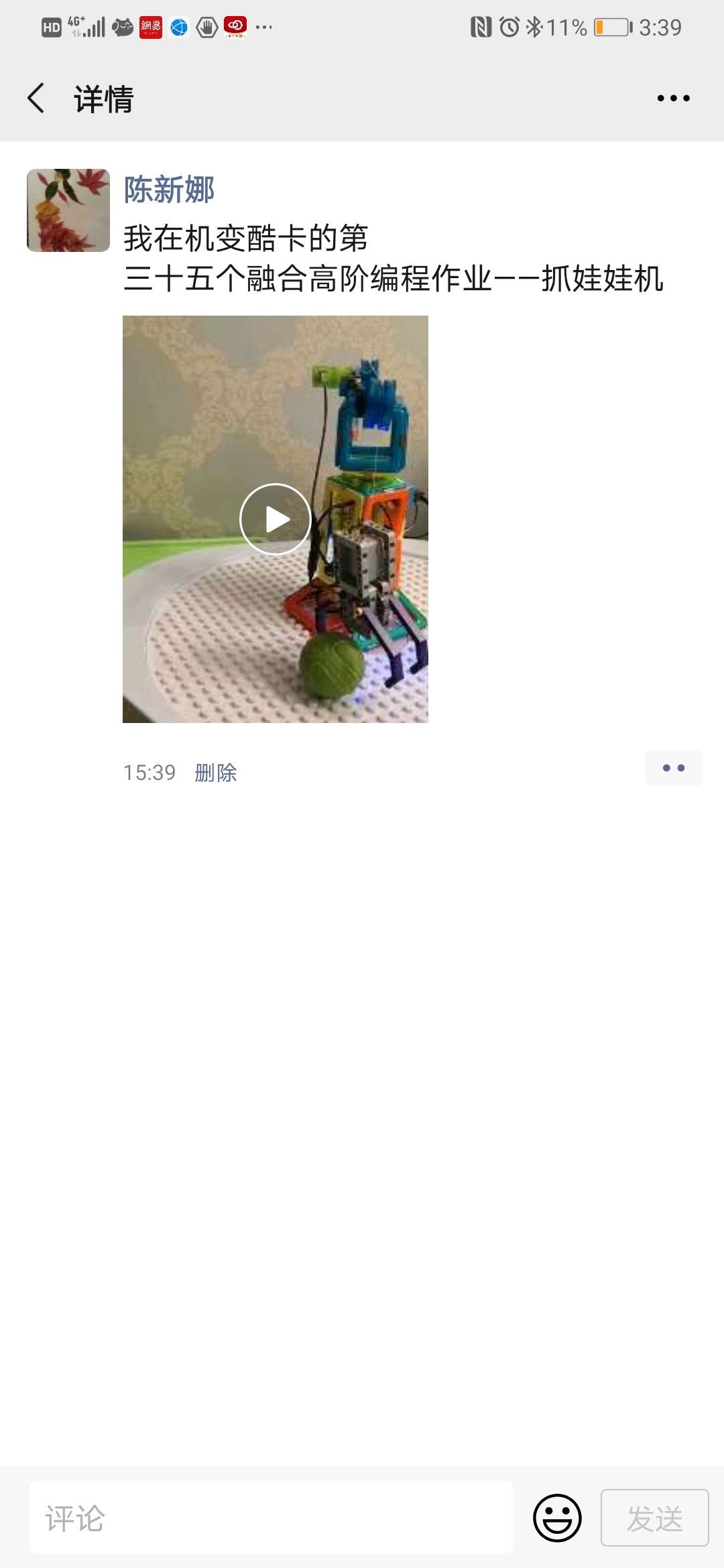Open 陈新娜's profile avatar
Image resolution: width=724 pixels, height=1568 pixels.
tap(68, 210)
